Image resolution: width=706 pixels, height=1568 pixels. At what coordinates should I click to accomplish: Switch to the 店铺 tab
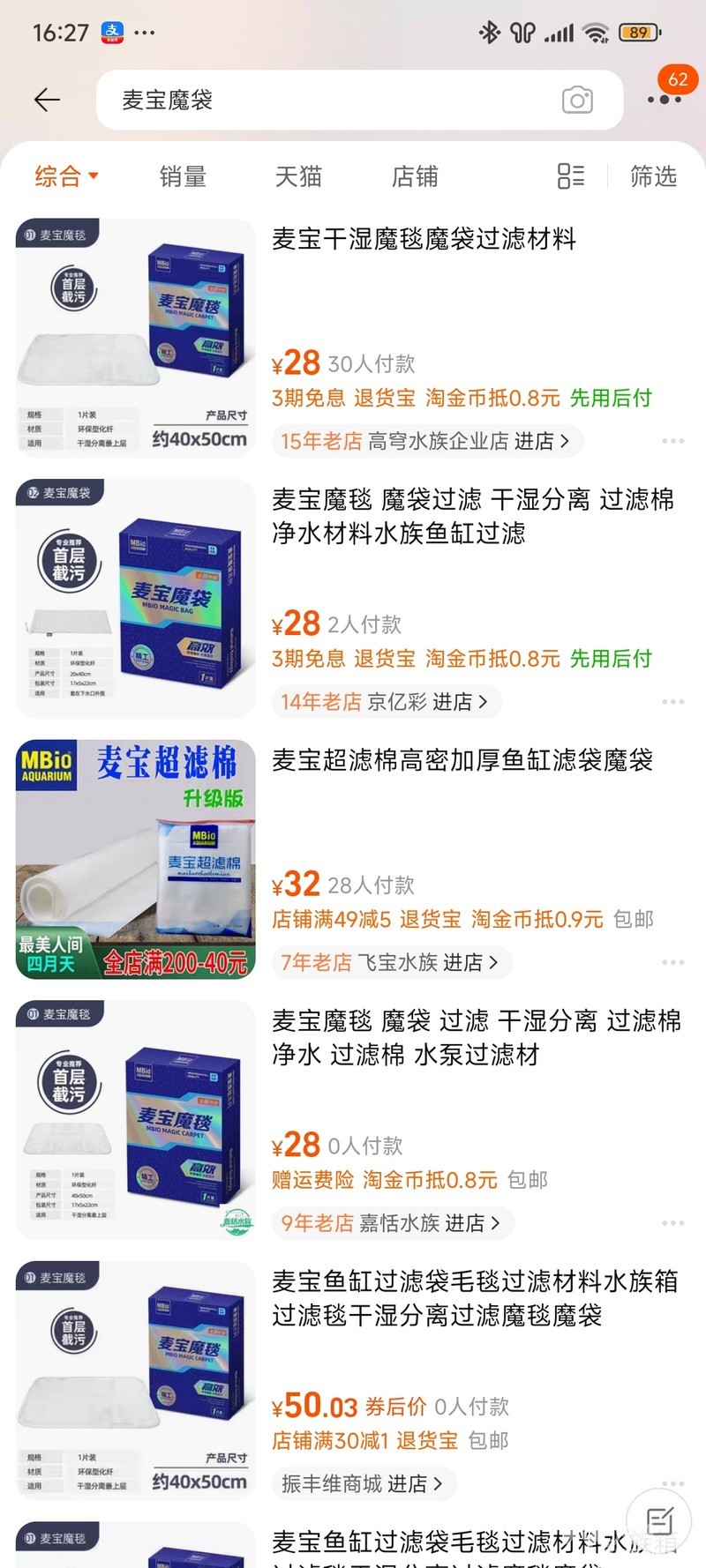(415, 176)
